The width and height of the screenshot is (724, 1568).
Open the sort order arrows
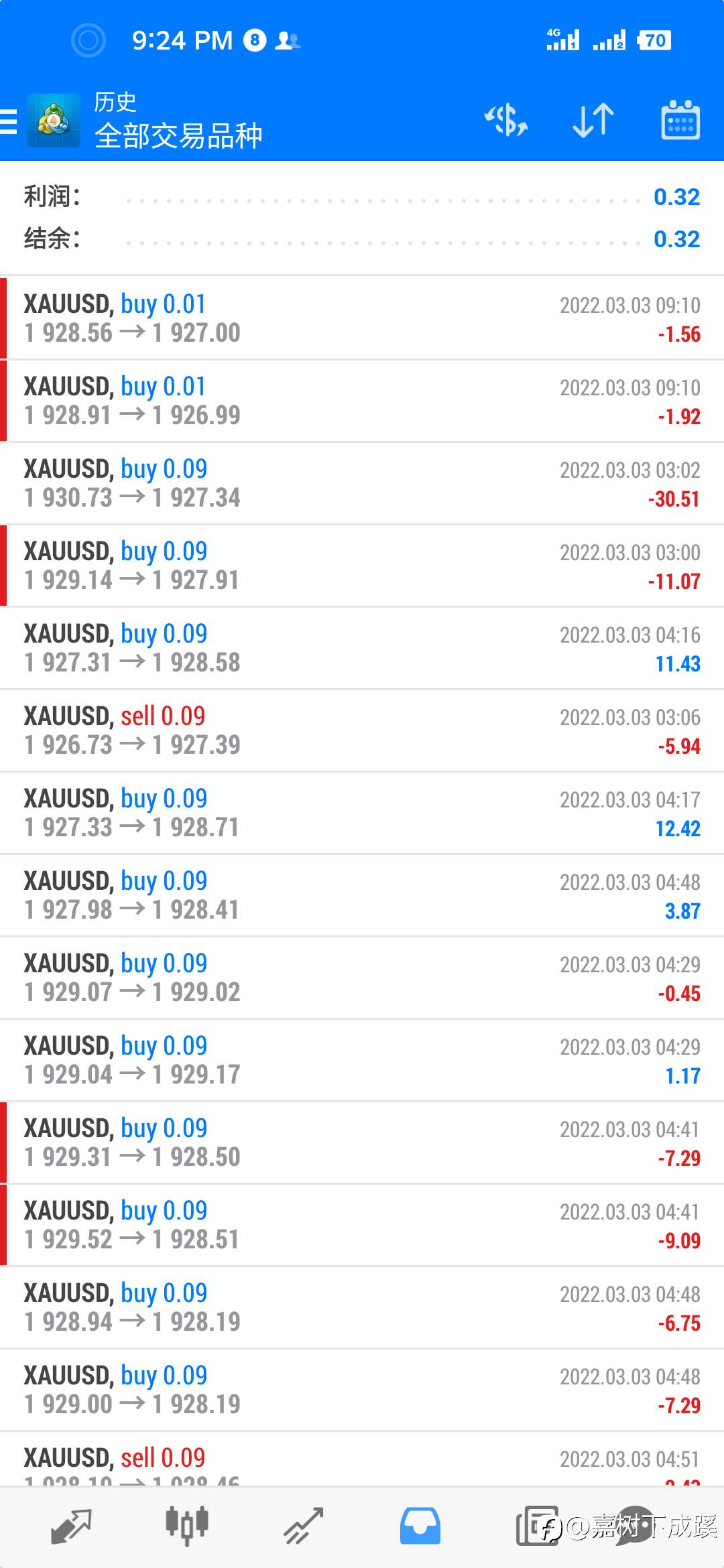(593, 121)
